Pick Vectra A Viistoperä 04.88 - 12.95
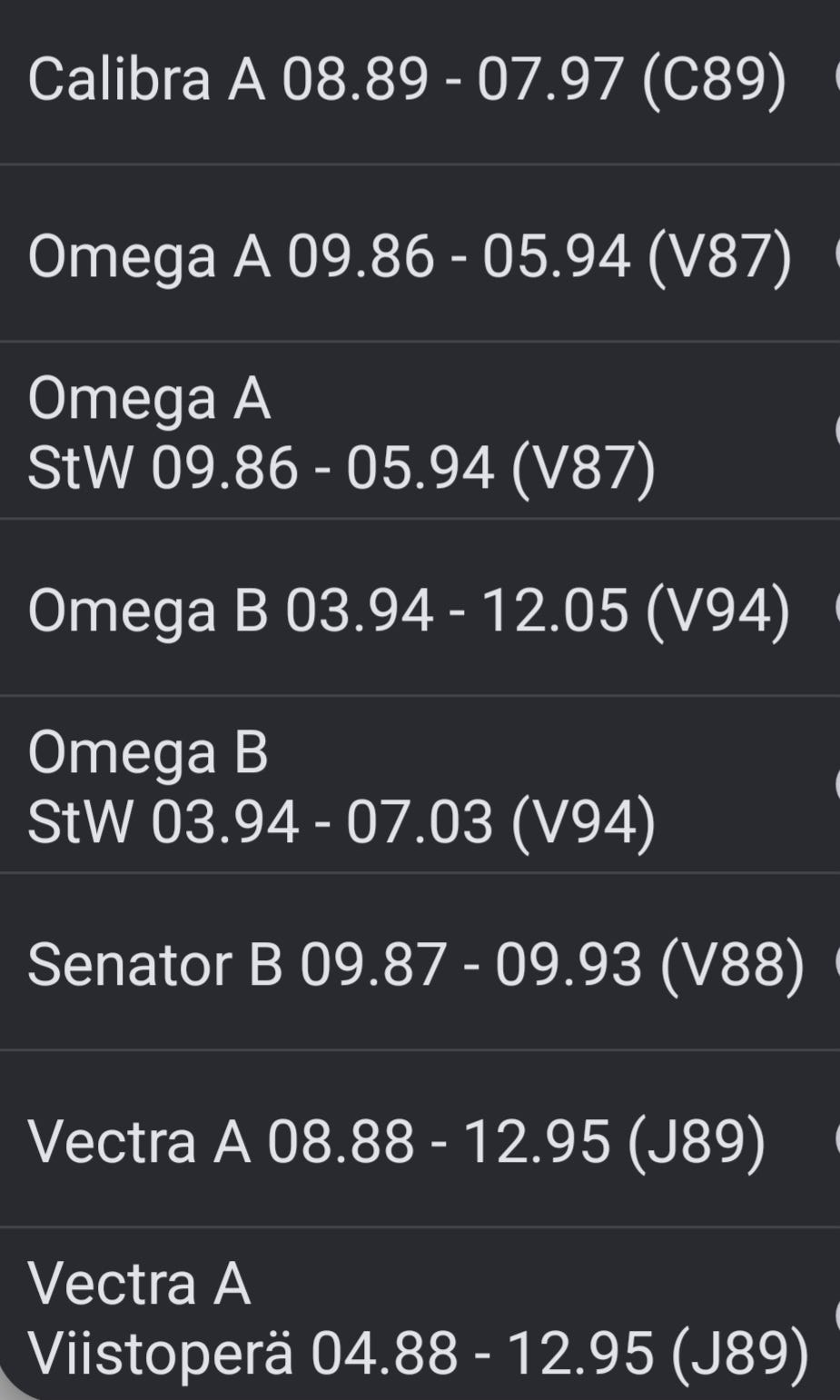The image size is (840, 1400). 418,1317
